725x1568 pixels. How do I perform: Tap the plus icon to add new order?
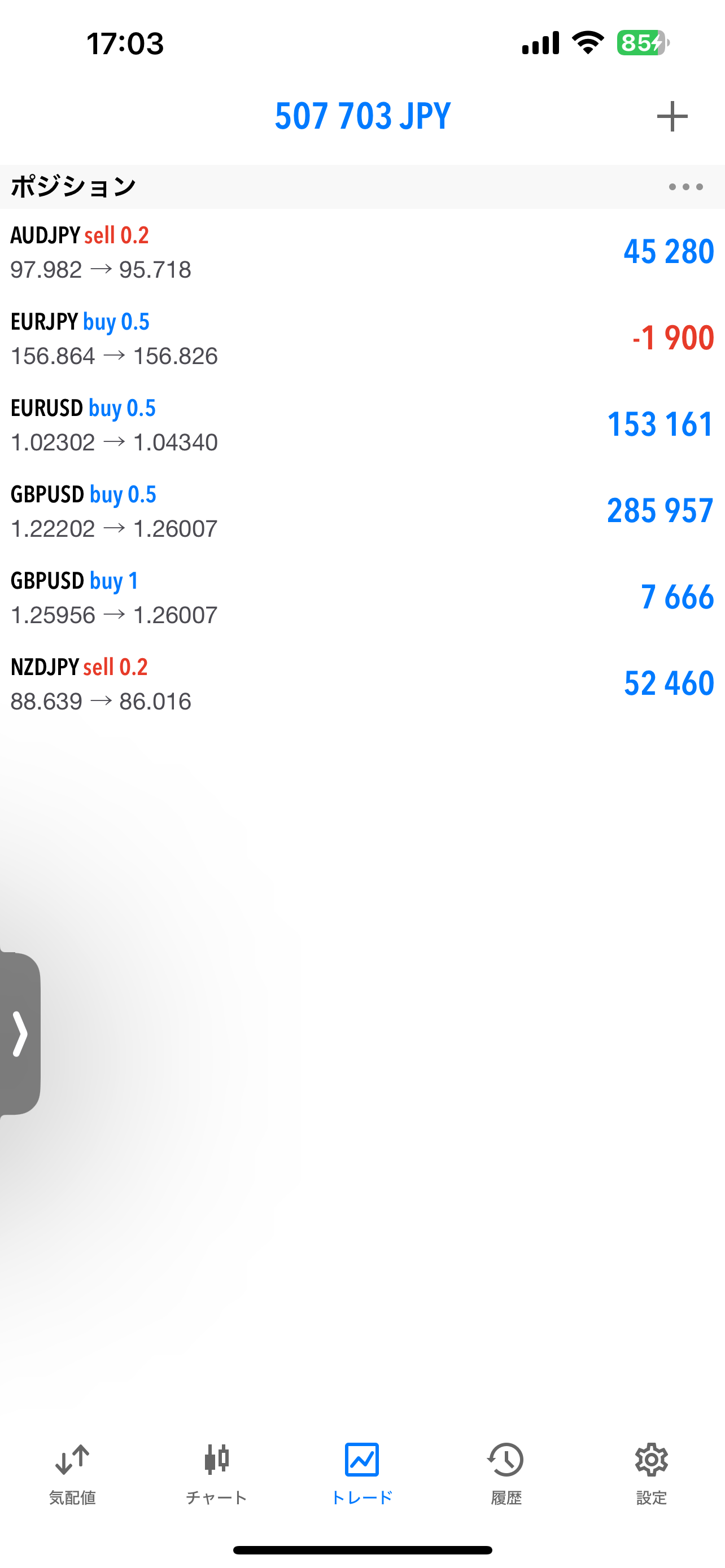[672, 116]
